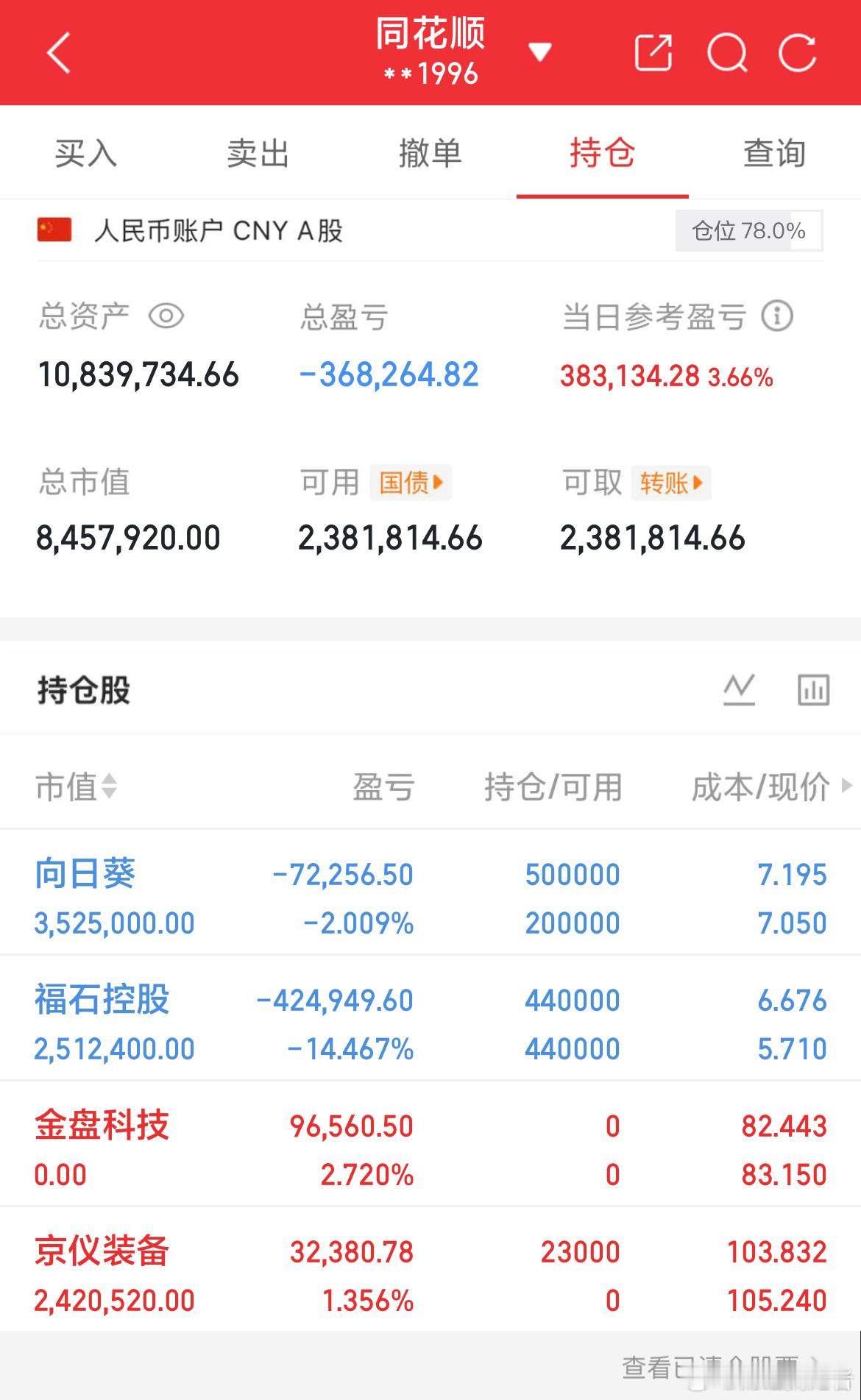Toggle the 市值 column sort order

click(77, 786)
